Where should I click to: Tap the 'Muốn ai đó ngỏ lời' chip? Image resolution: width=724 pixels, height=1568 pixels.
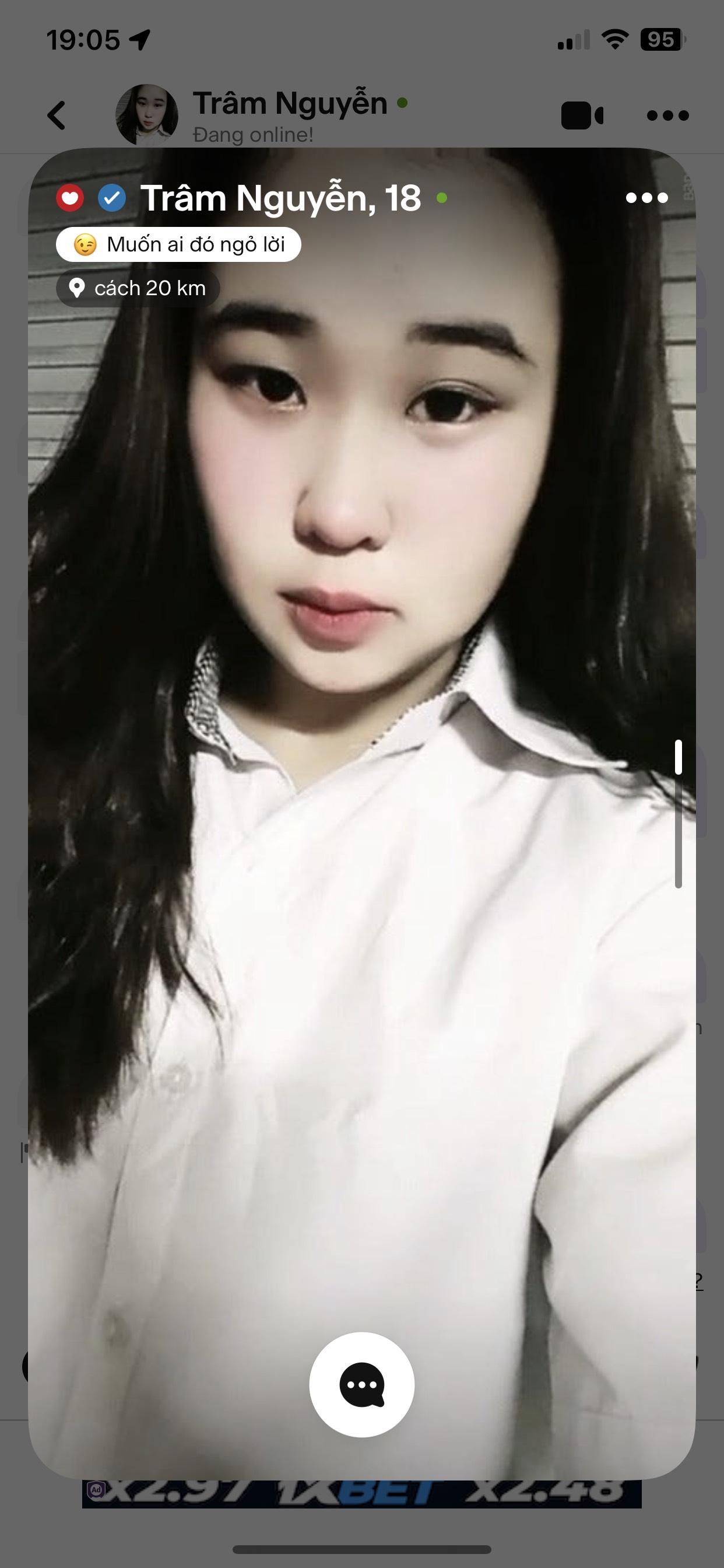178,244
